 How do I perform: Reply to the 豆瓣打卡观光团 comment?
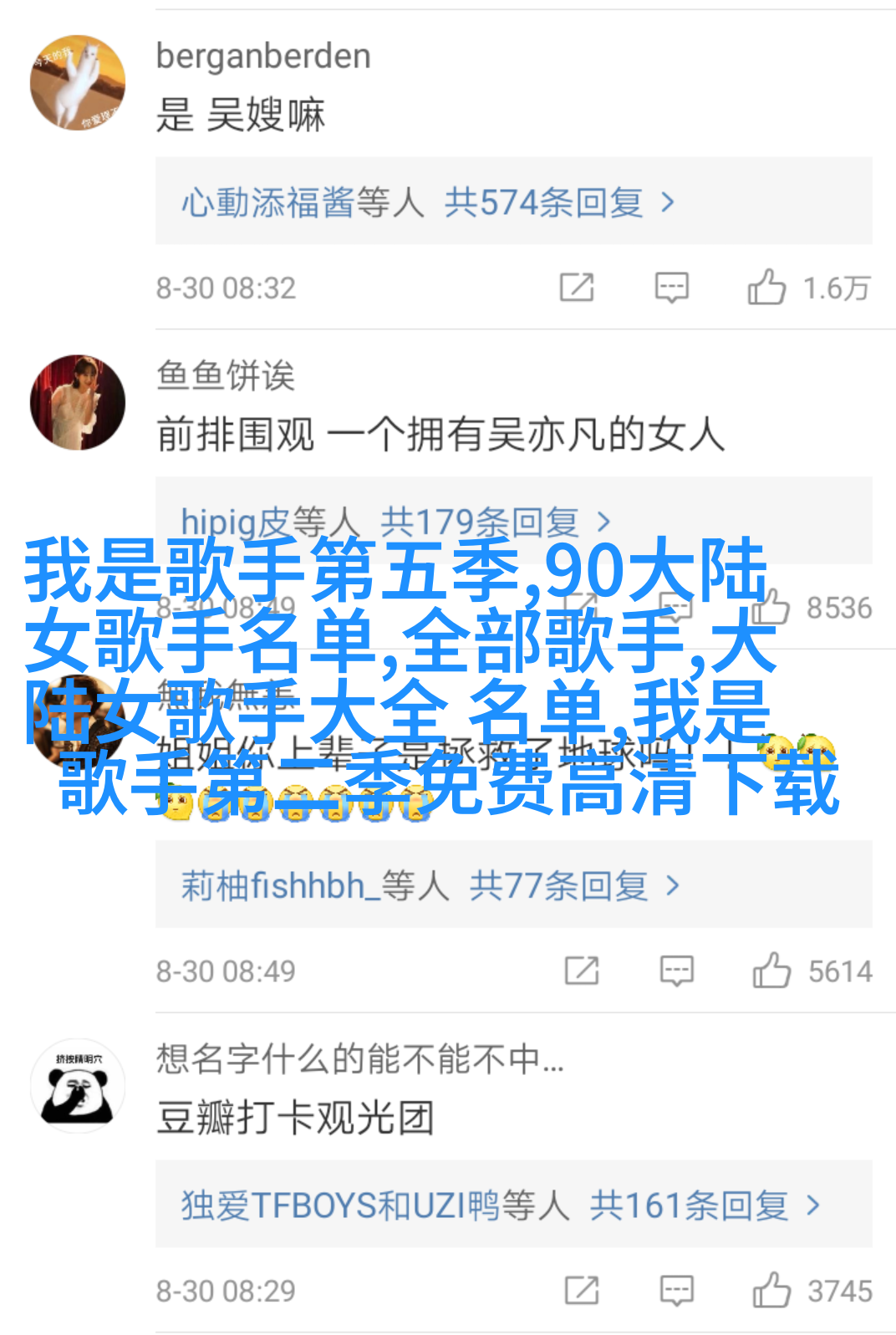(676, 1290)
